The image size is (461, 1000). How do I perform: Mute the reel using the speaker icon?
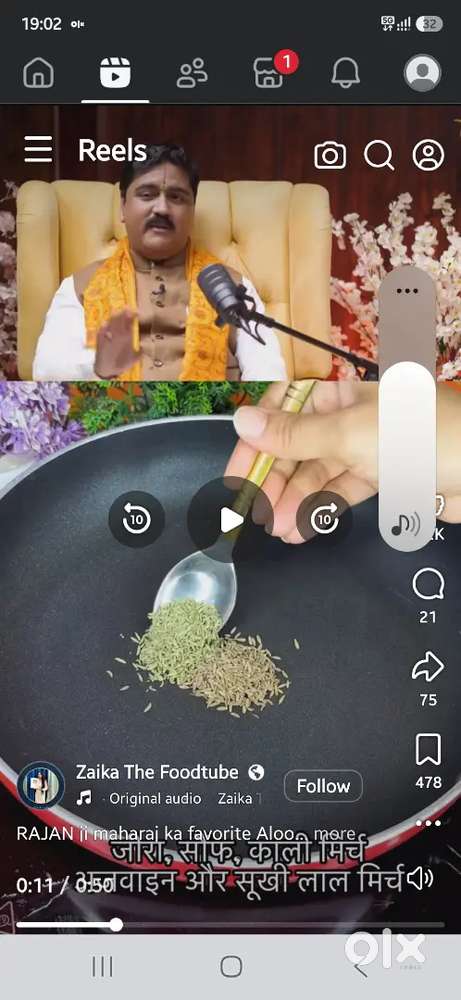[420, 879]
